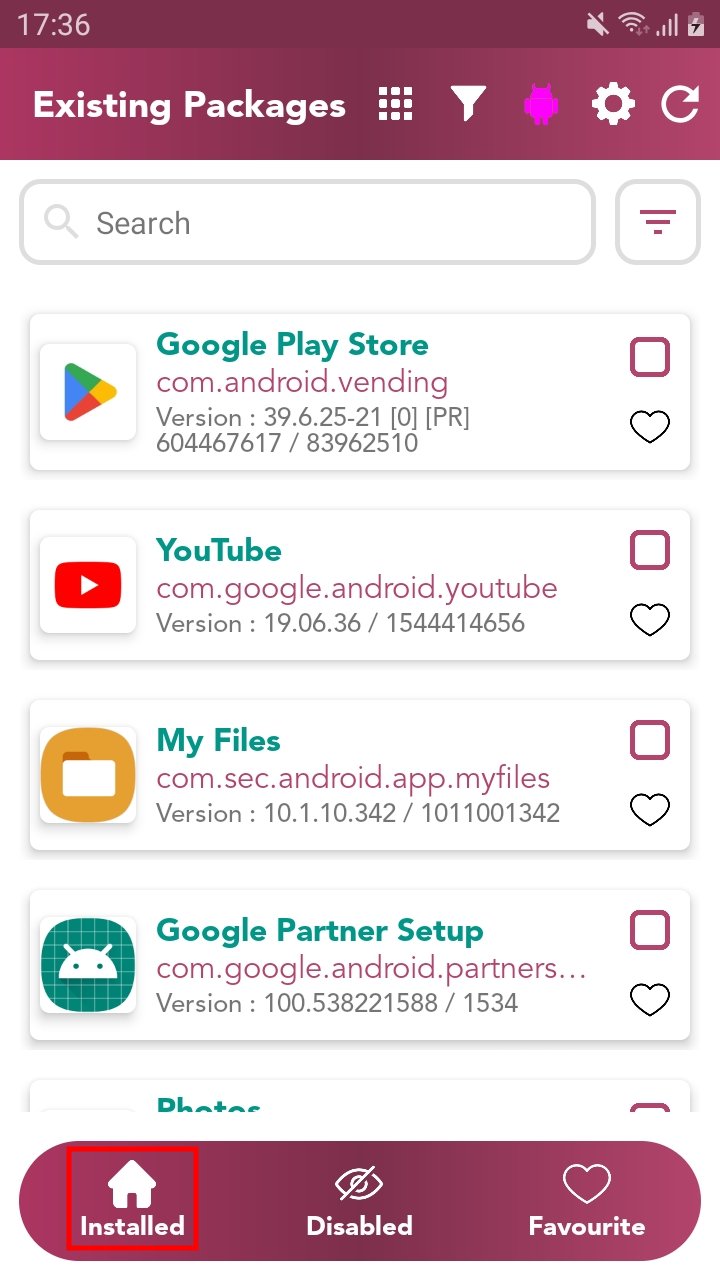Viewport: 720px width, 1280px height.
Task: Tick the My Files checkbox
Action: coord(650,741)
